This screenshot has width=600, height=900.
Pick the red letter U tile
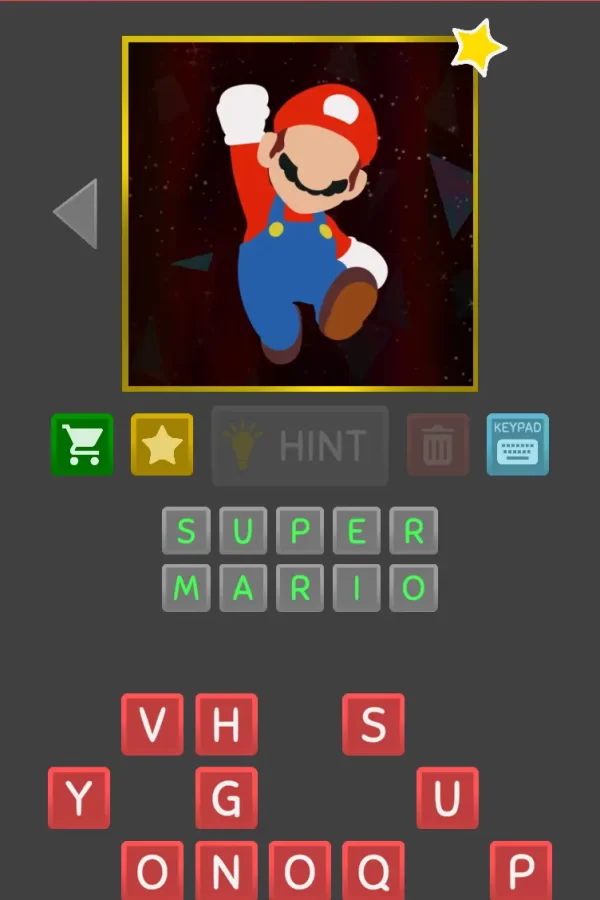[447, 798]
